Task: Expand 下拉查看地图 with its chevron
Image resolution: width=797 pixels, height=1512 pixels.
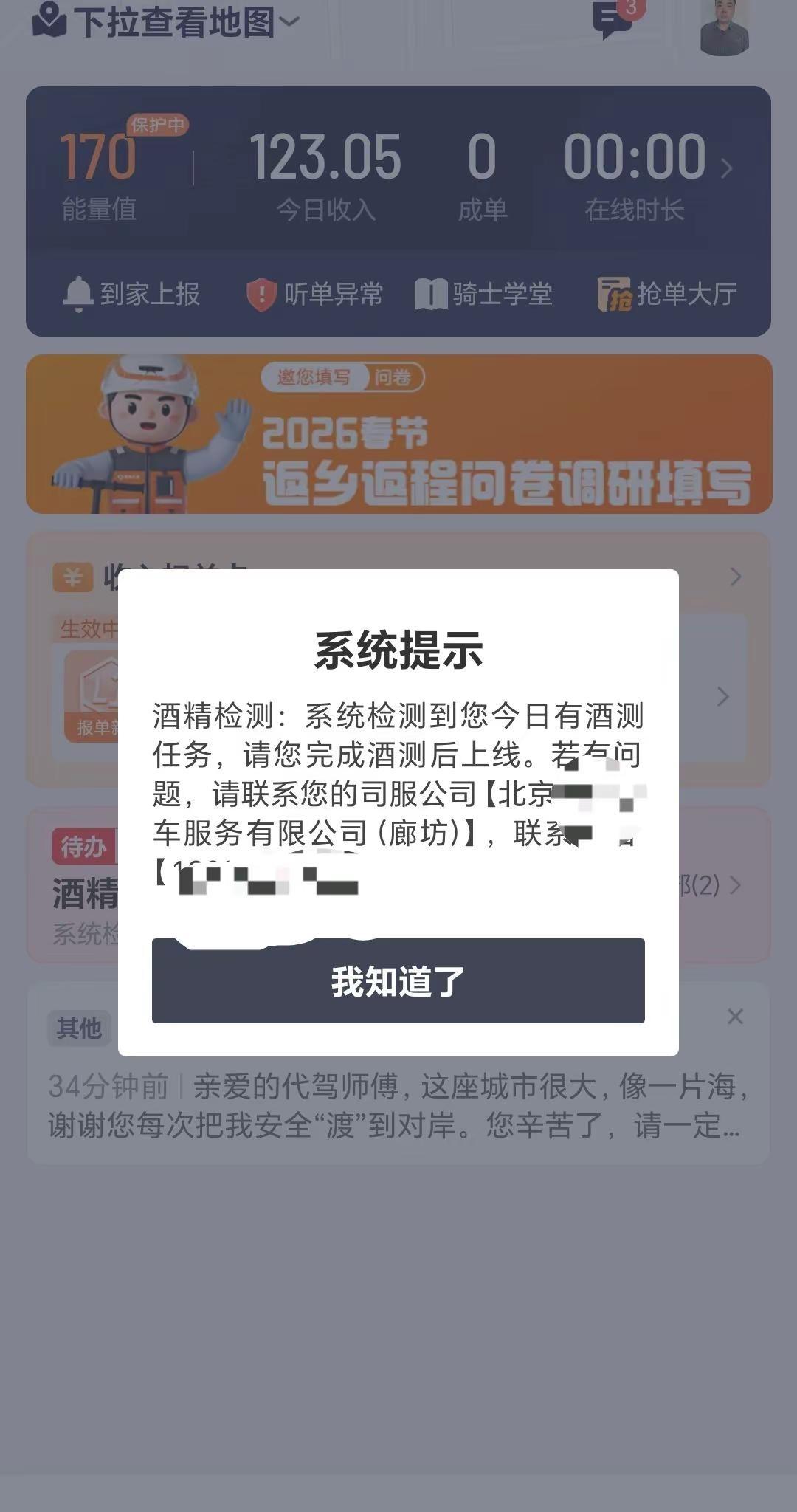Action: (x=289, y=21)
